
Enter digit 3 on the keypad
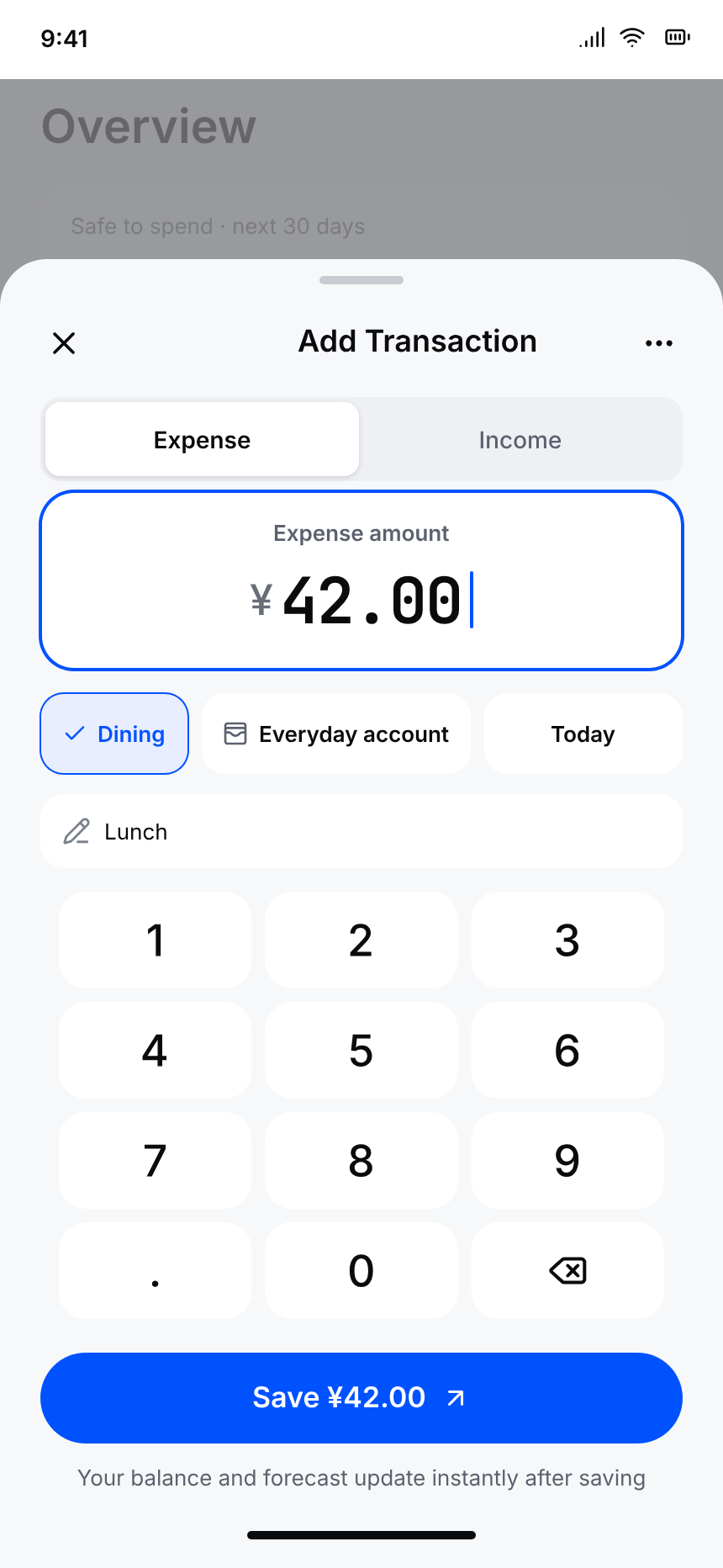coord(567,940)
